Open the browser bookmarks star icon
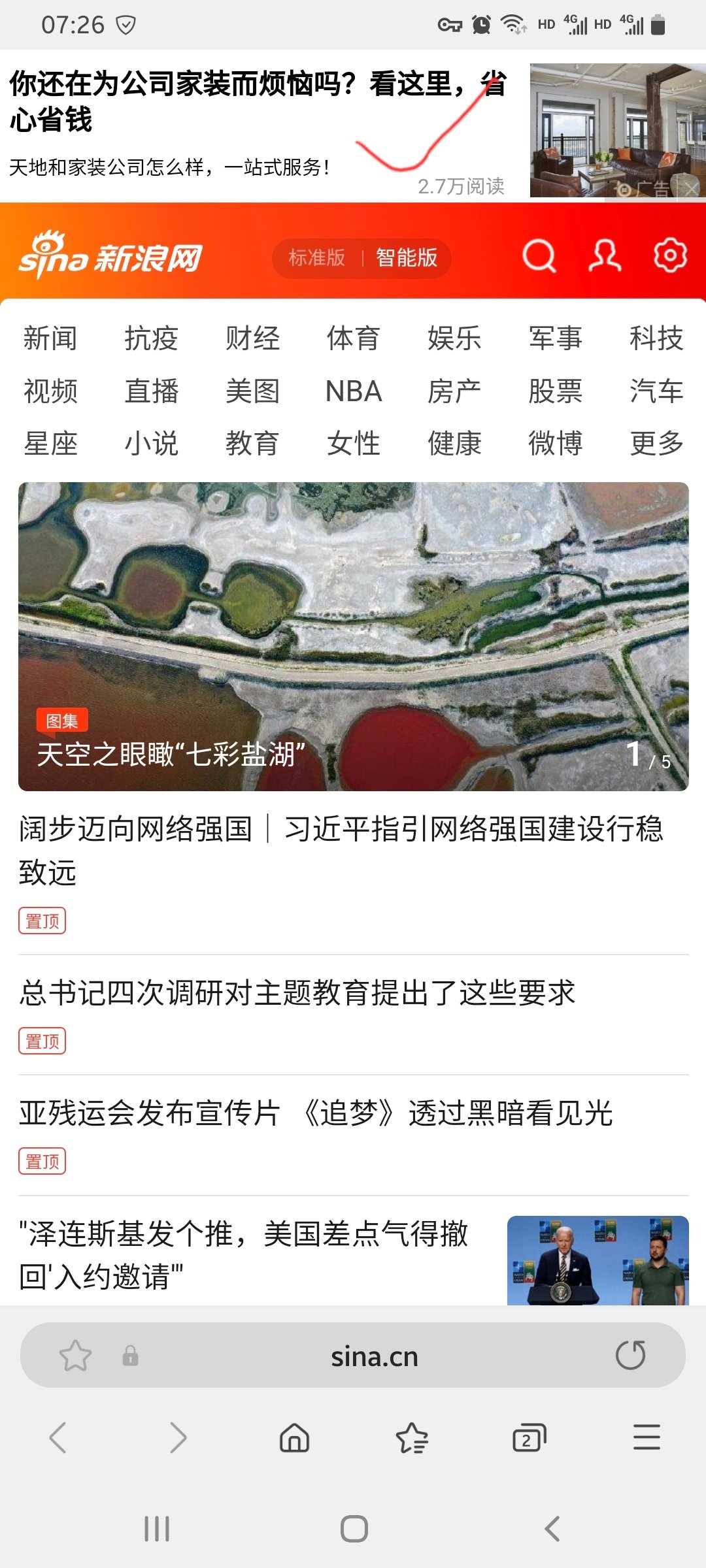The width and height of the screenshot is (706, 1568). click(412, 1438)
